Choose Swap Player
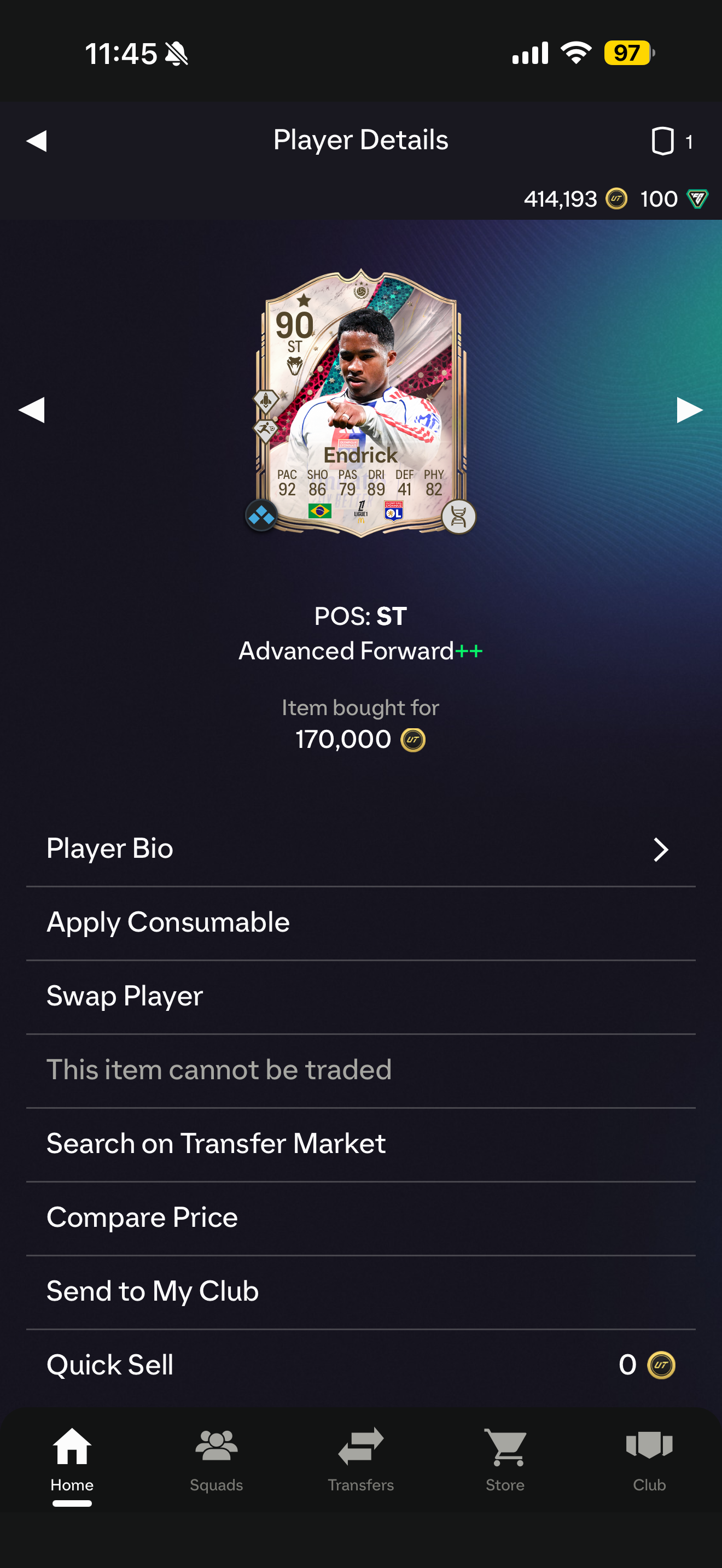This screenshot has height=1568, width=722. pyautogui.click(x=360, y=996)
